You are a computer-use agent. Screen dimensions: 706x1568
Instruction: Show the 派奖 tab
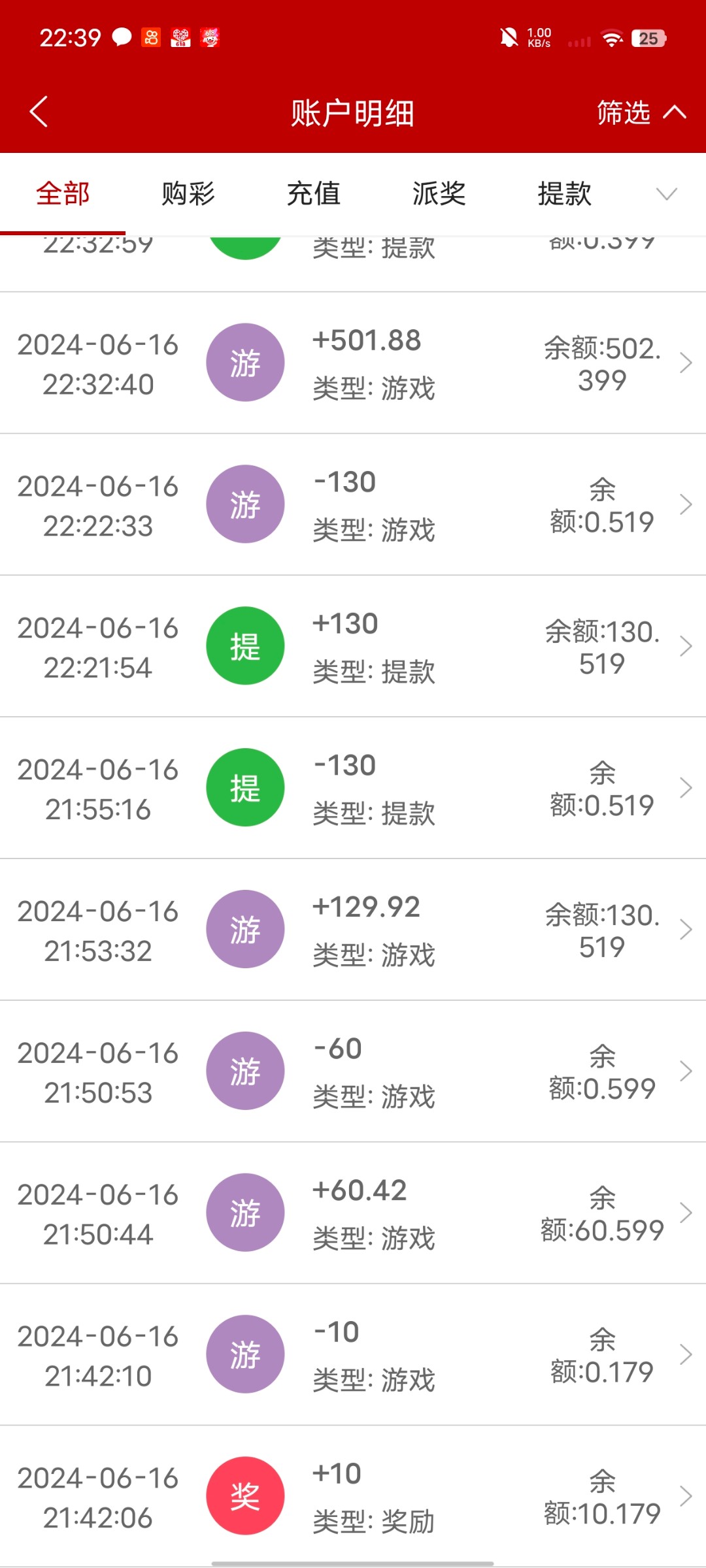[x=439, y=194]
